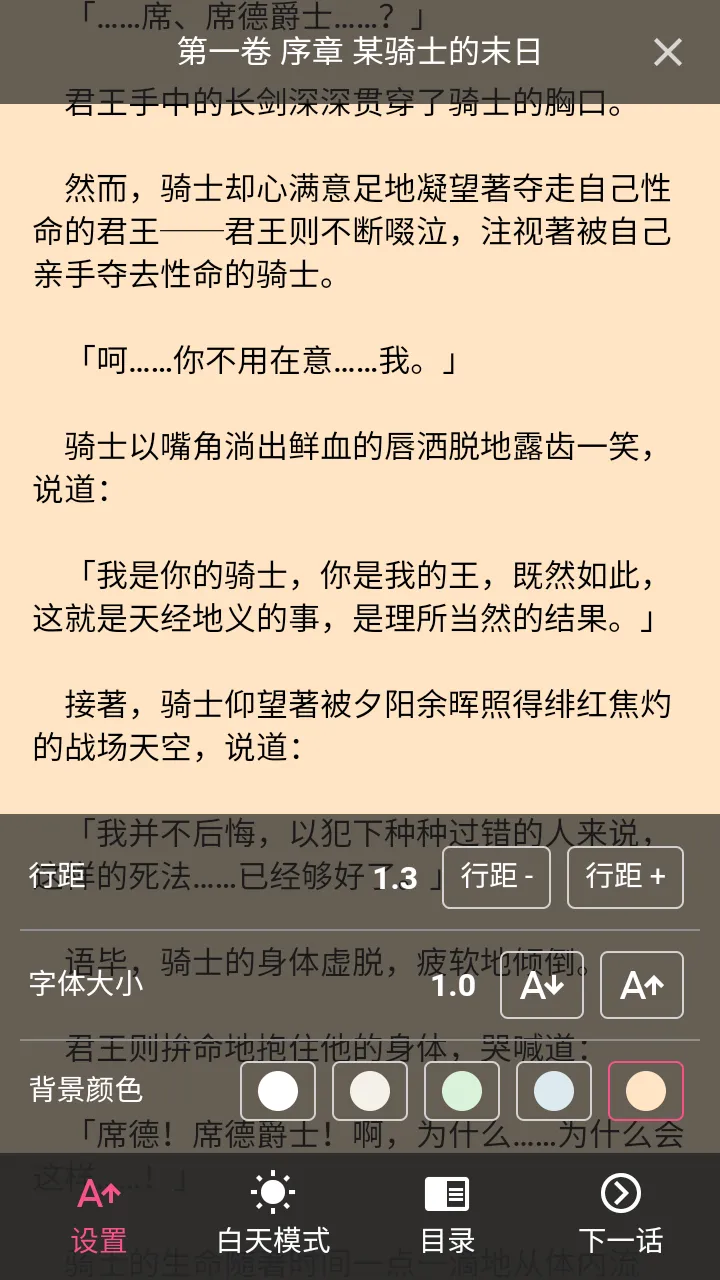720x1280 pixels.
Task: Open the 目录 table of contents
Action: (447, 1216)
